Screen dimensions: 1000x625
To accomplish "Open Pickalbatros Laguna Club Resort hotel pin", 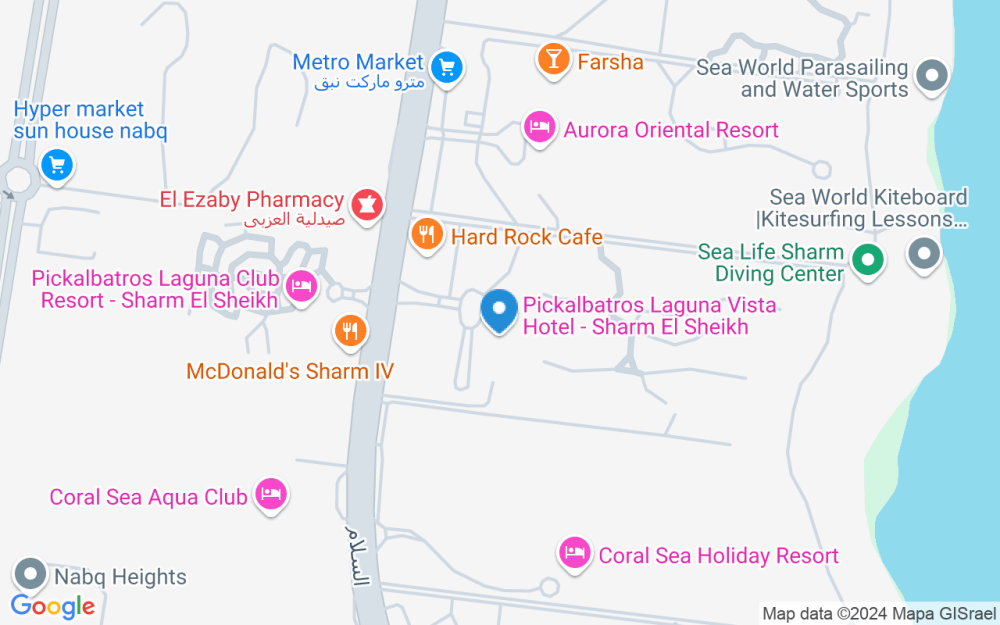I will click(x=302, y=286).
